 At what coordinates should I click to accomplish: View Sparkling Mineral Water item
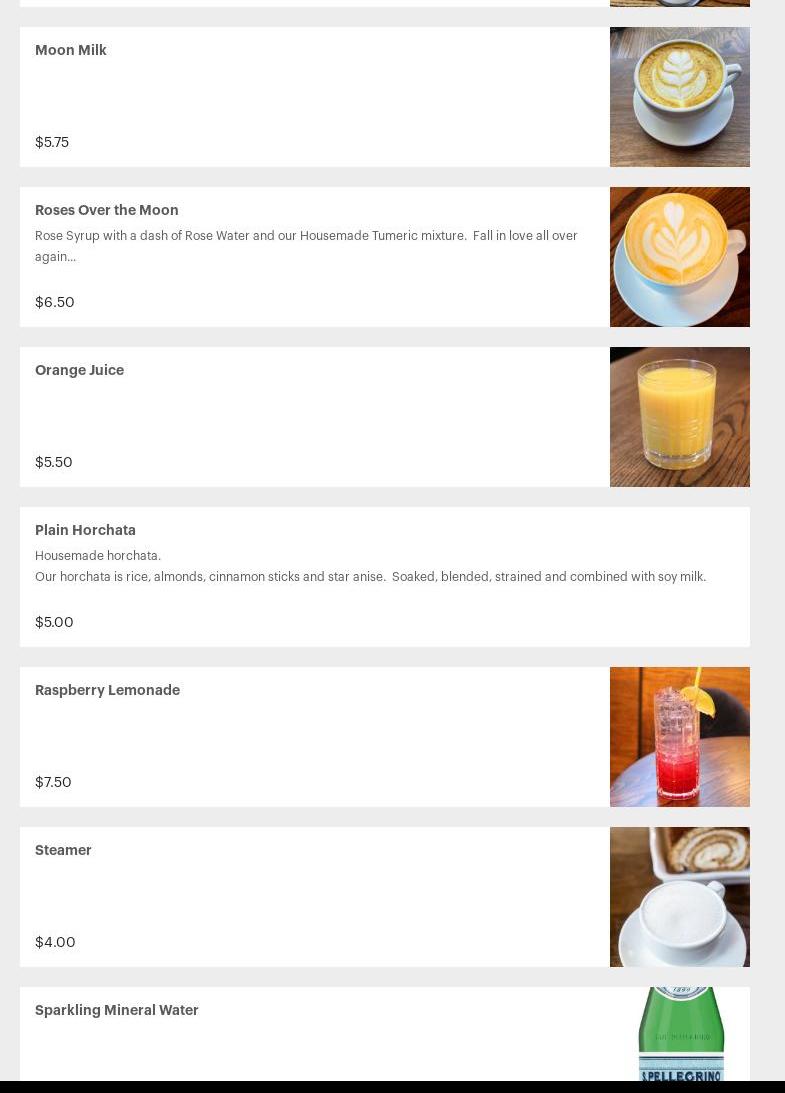(x=117, y=1011)
